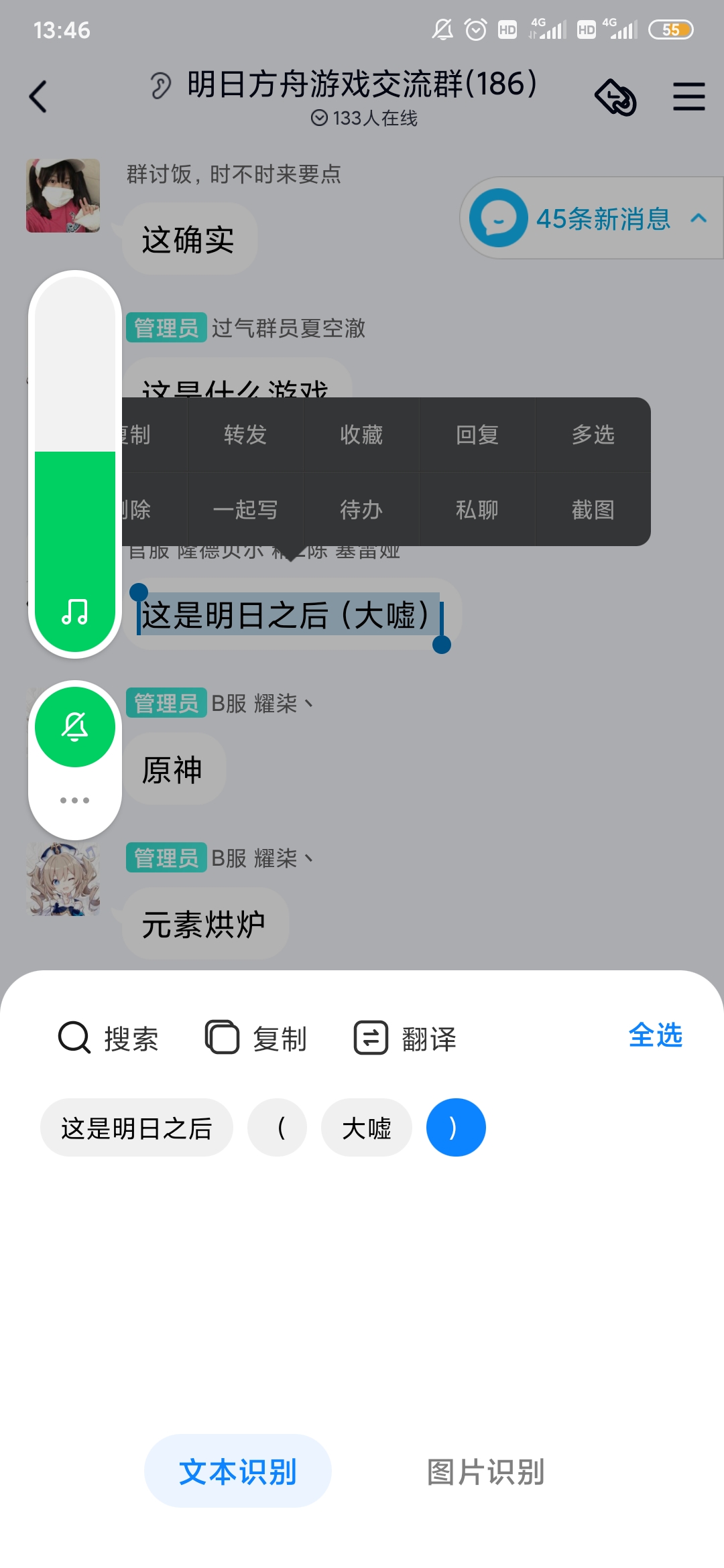Viewport: 724px width, 1568px height.
Task: Go back from the group chat
Action: [39, 96]
